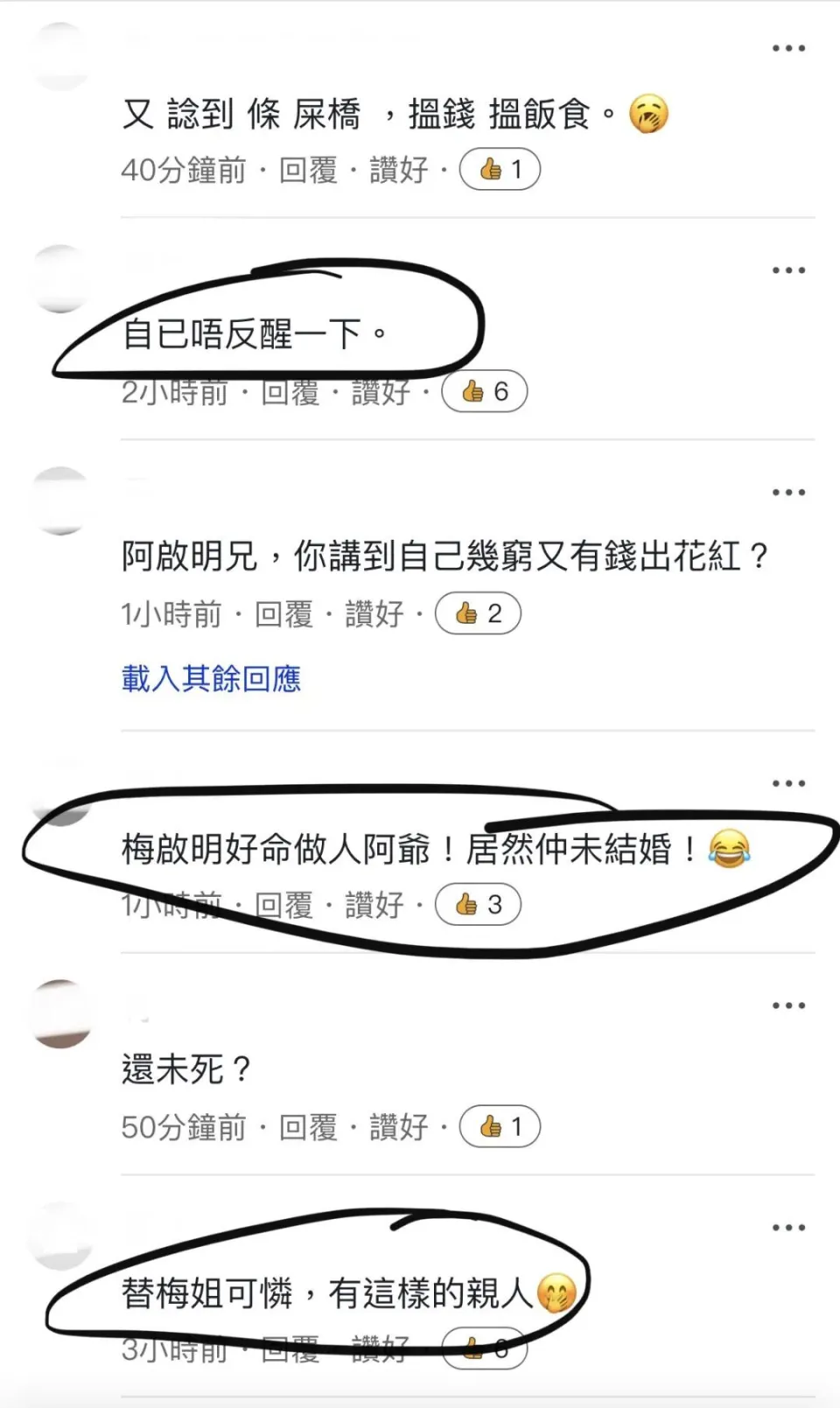The image size is (840, 1408).
Task: Reply to the 梅啟明好命做人阿爺 comment
Action: (x=283, y=905)
